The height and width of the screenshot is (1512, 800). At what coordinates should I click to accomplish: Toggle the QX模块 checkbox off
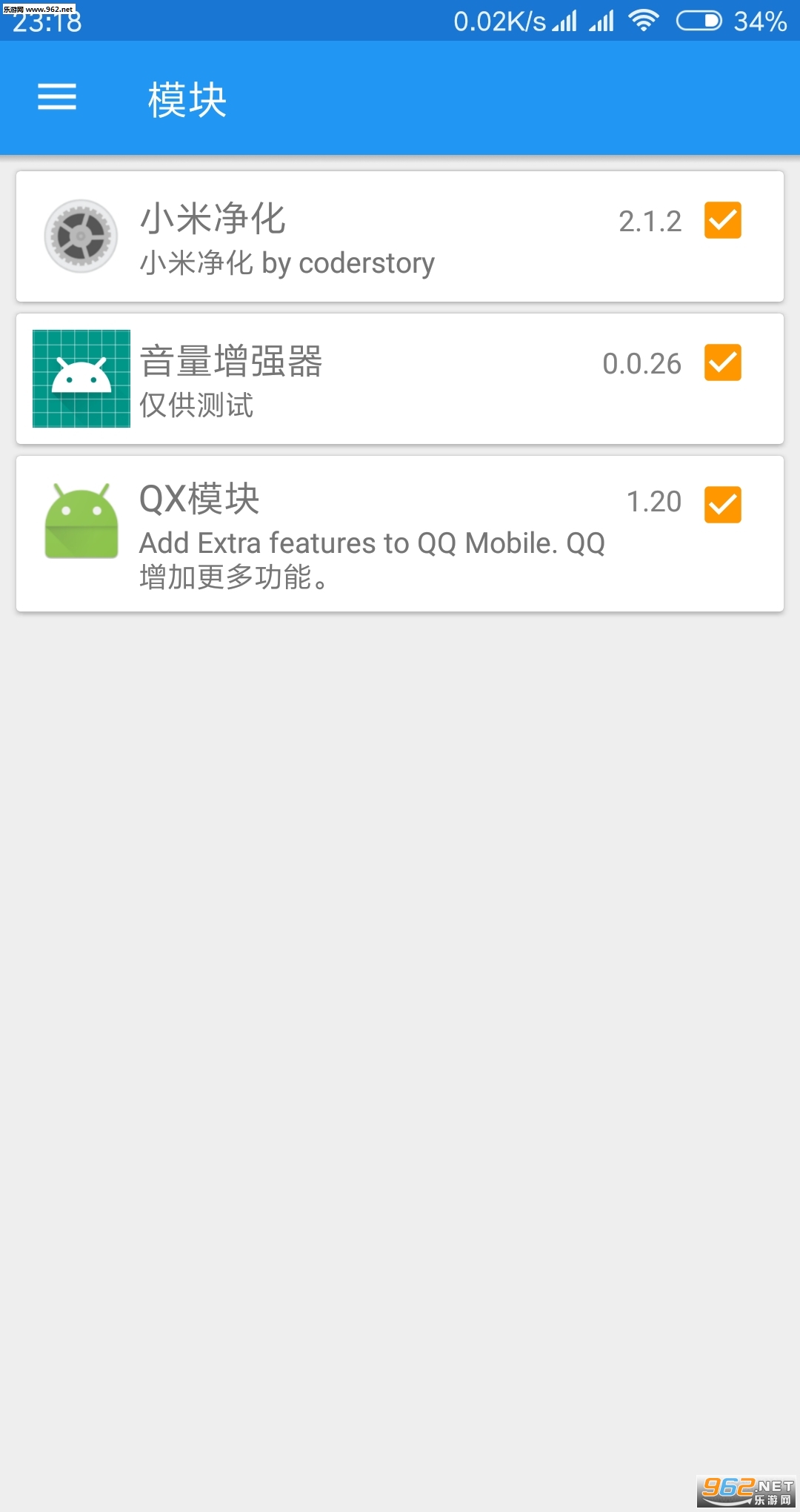click(x=722, y=505)
